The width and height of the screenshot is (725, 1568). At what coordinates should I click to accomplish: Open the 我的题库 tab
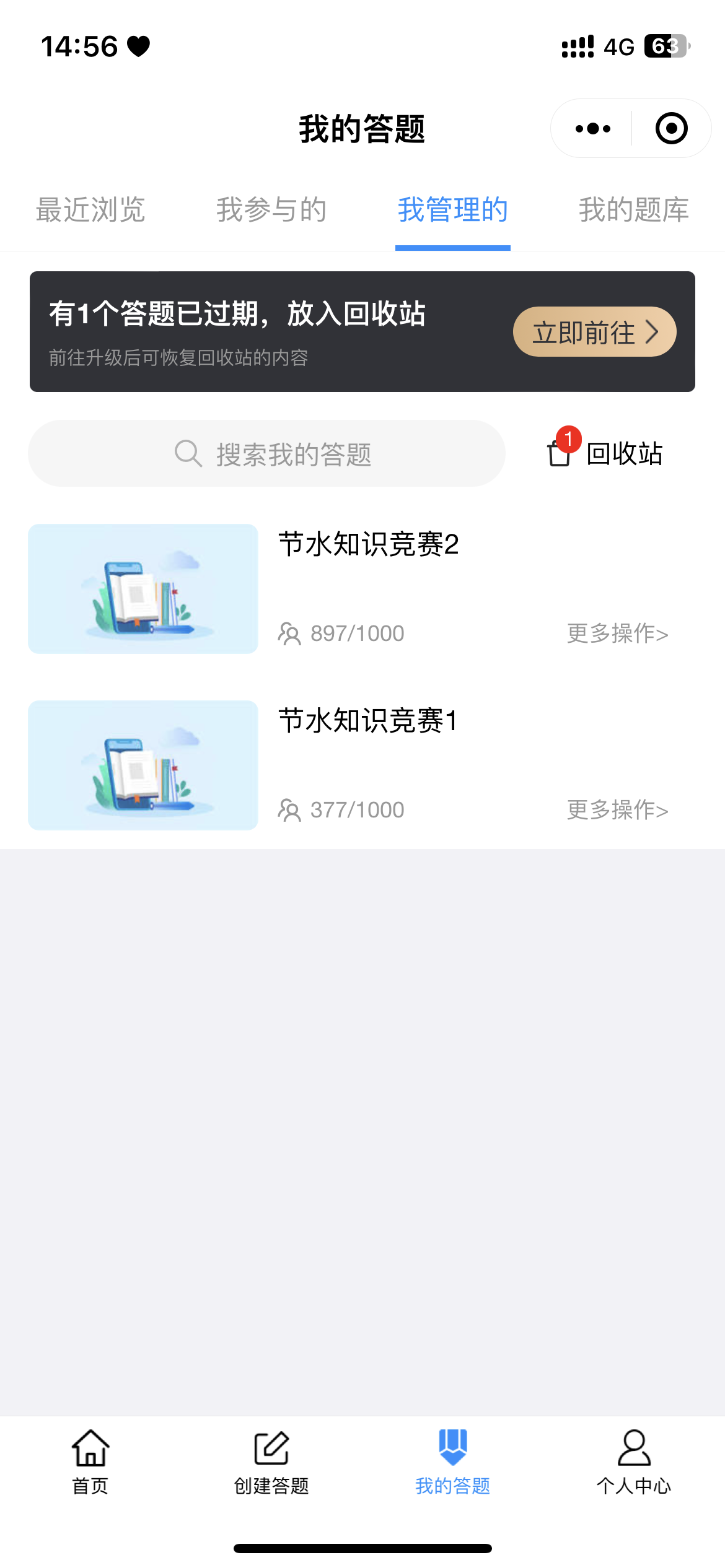[x=633, y=210]
